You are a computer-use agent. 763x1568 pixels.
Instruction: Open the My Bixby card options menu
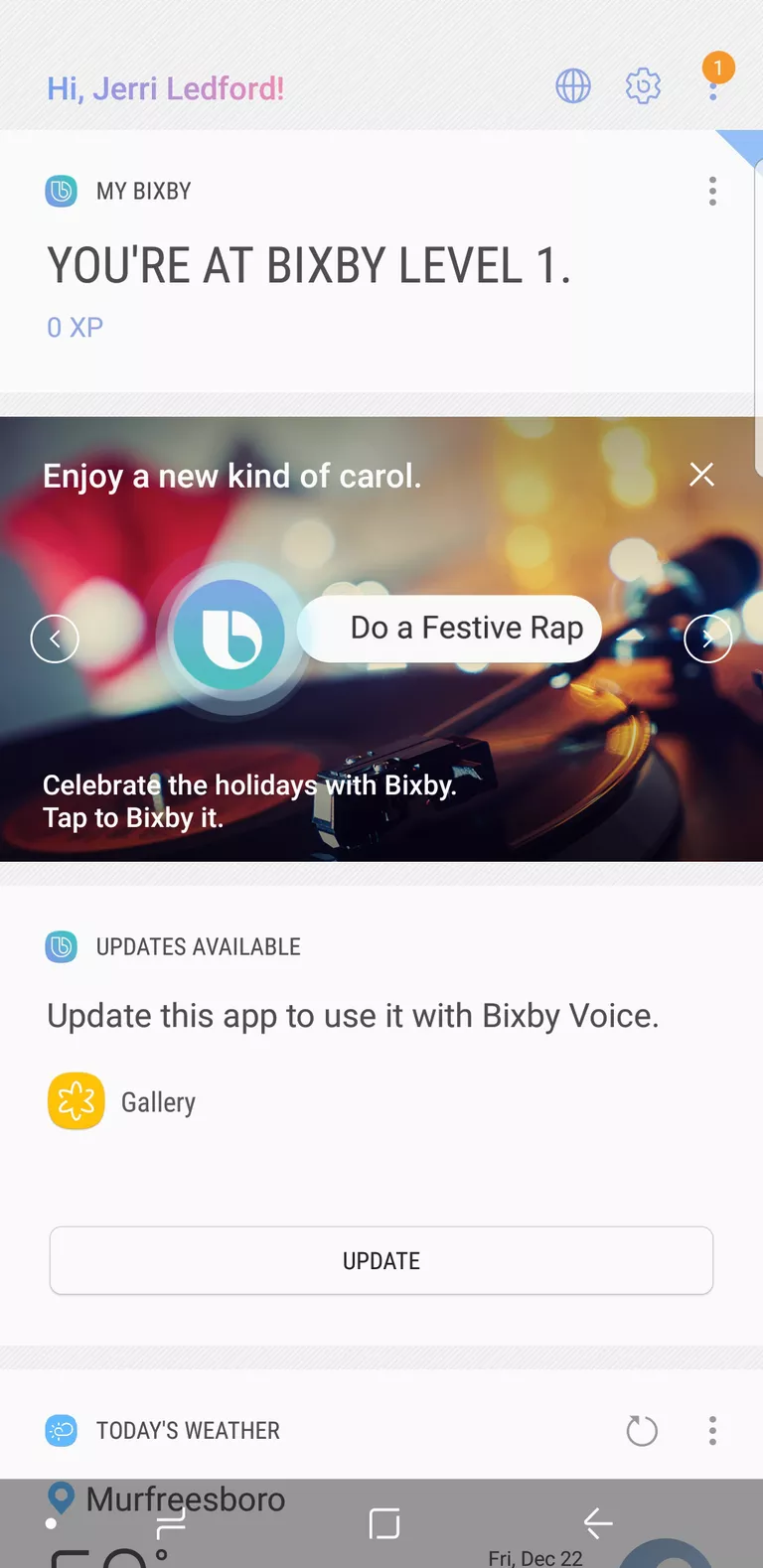point(712,191)
